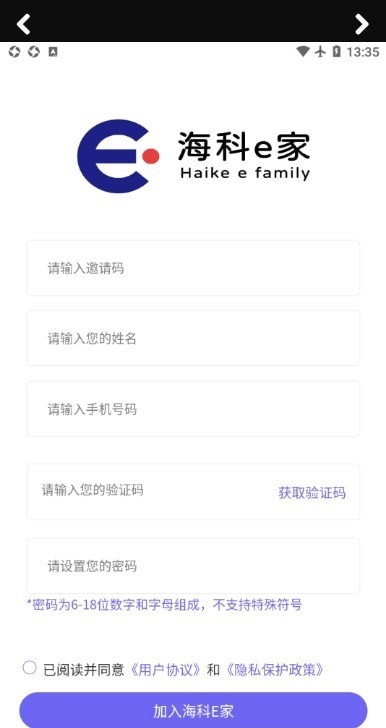Tap the verification code input
This screenshot has width=386, height=728.
149,490
